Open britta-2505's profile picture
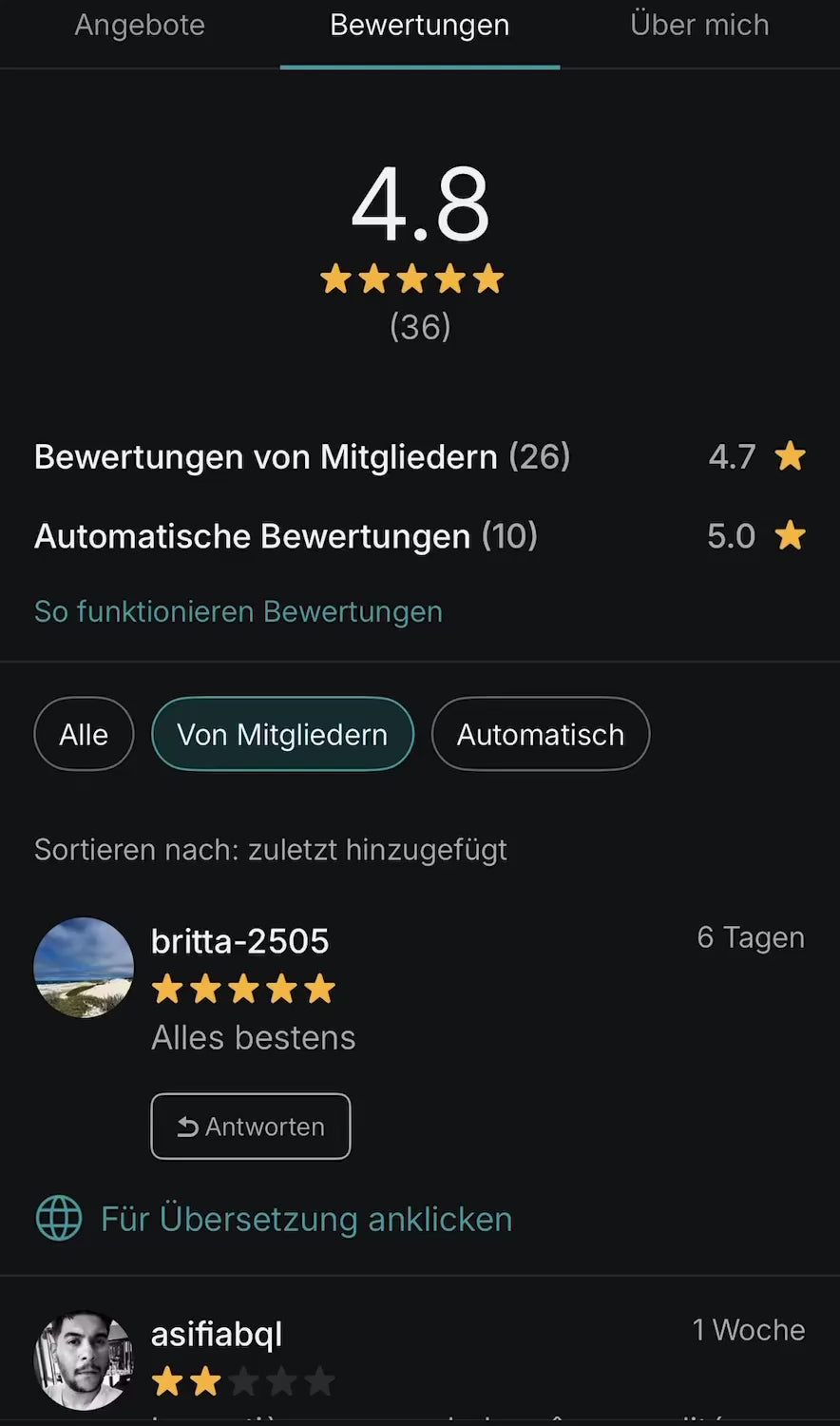Screen dimensions: 840x1426 pyautogui.click(x=84, y=967)
